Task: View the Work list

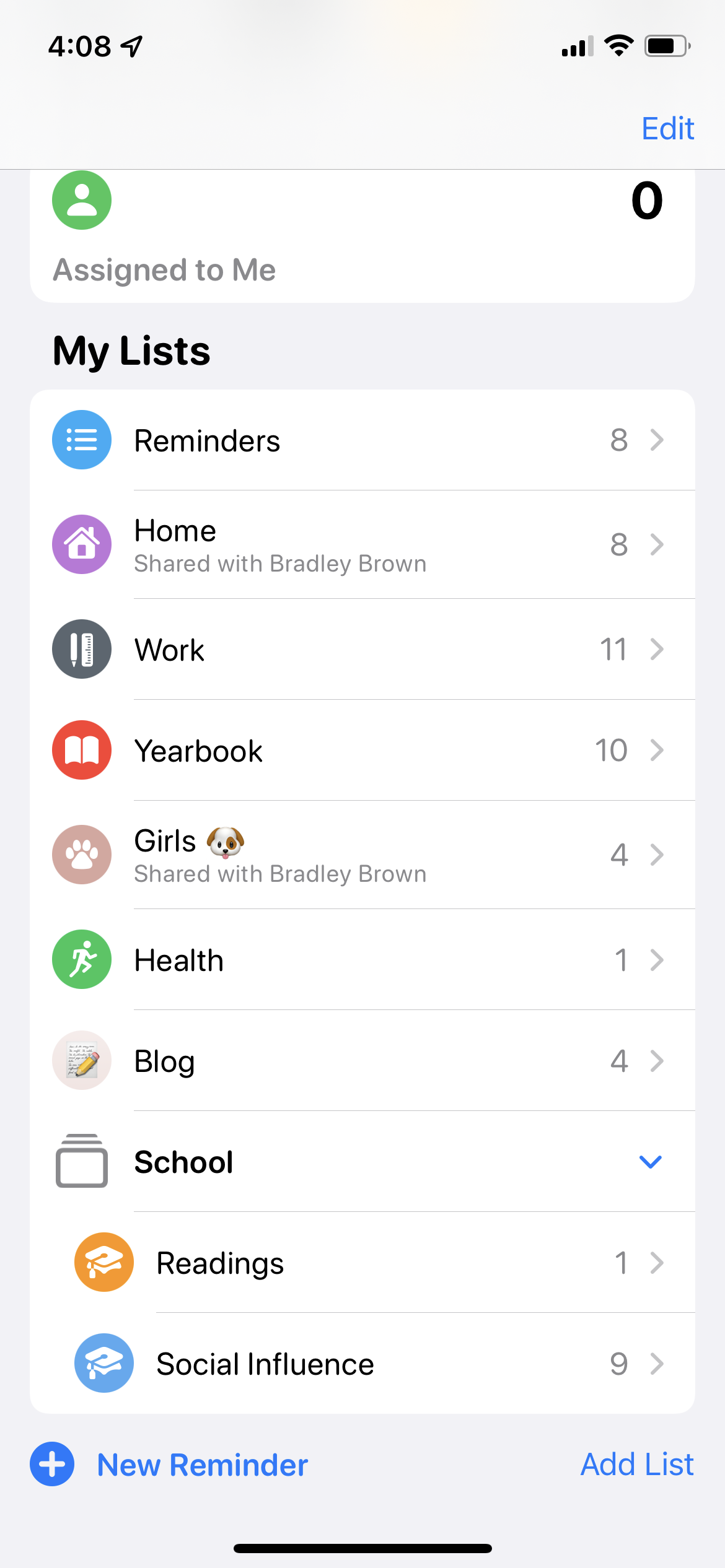Action: coord(362,650)
